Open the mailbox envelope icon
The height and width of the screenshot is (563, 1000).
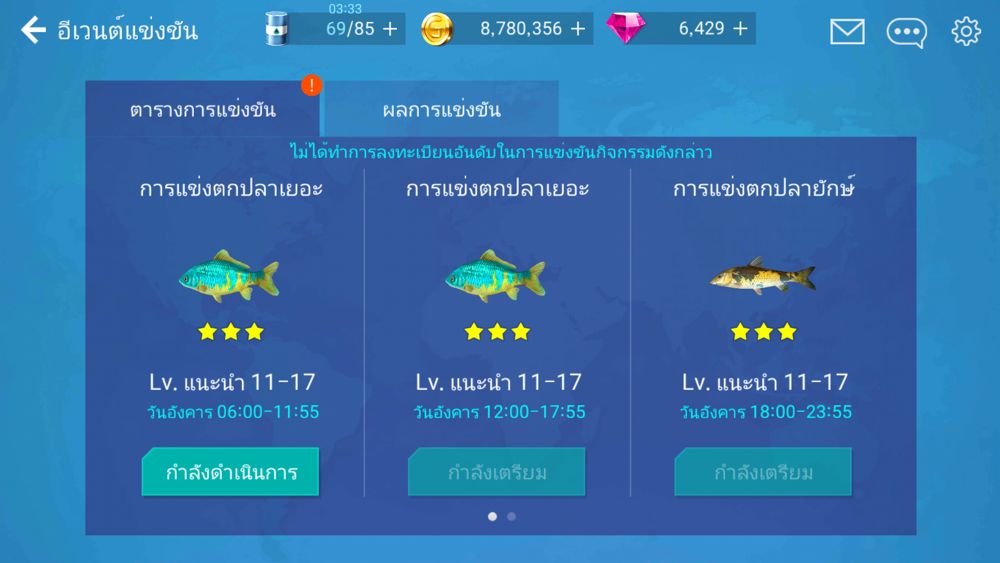click(x=847, y=31)
